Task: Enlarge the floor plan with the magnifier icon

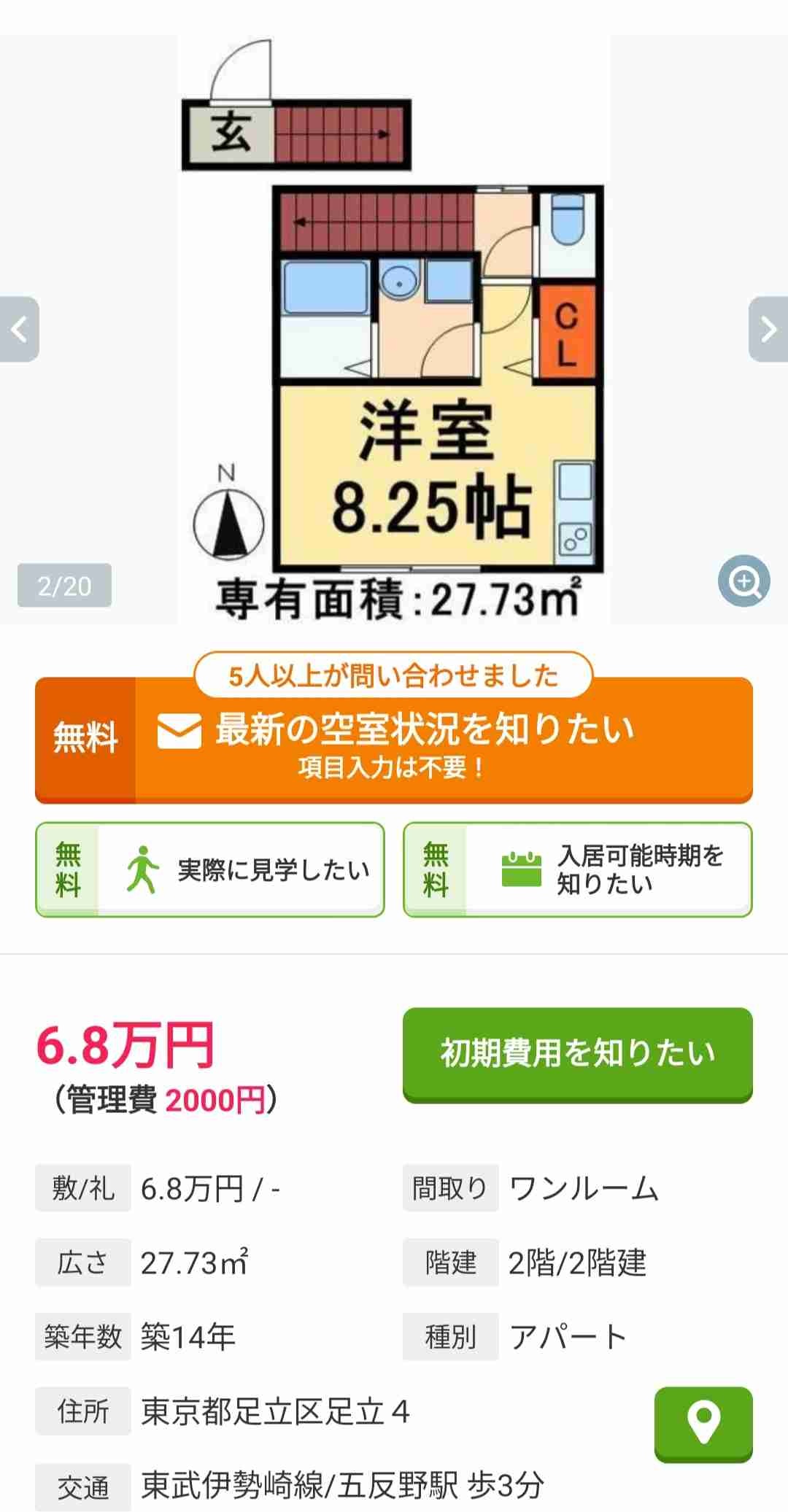Action: coord(743,581)
